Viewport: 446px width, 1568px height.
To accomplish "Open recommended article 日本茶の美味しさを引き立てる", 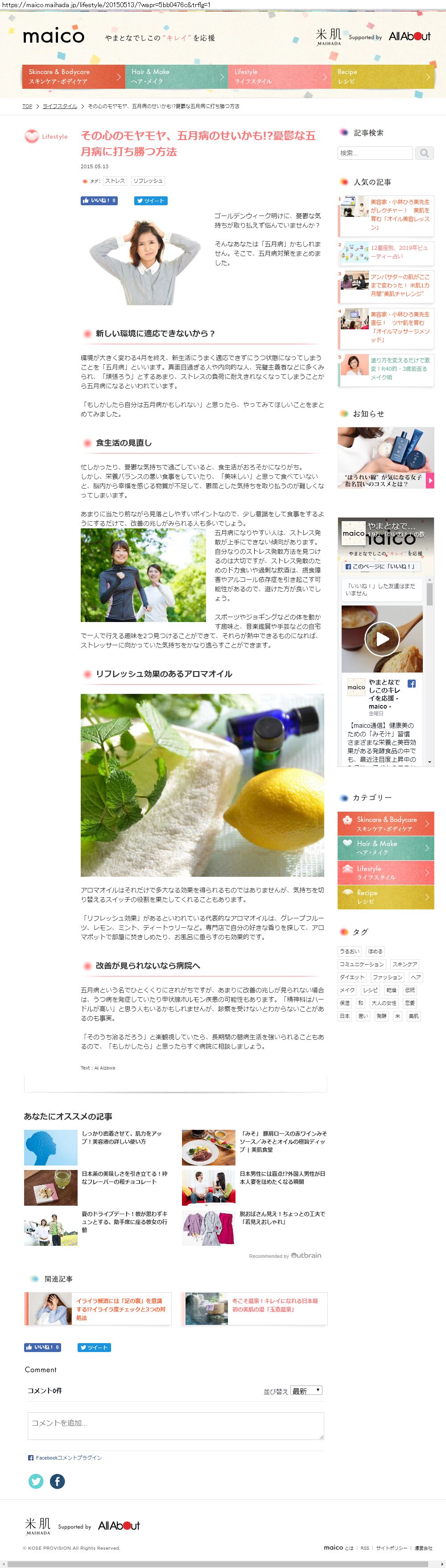I will pos(125,1177).
